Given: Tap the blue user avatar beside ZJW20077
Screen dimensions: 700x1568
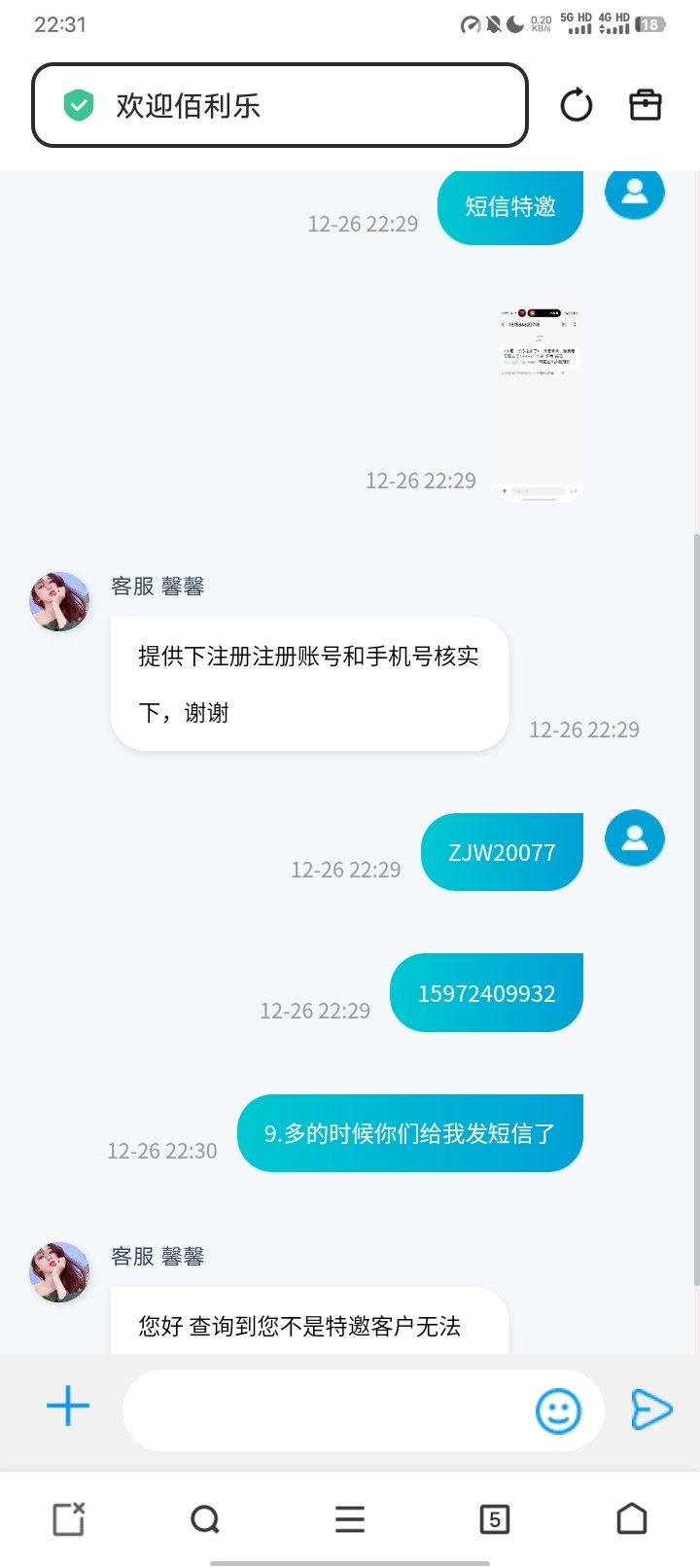Looking at the screenshot, I should (x=634, y=837).
